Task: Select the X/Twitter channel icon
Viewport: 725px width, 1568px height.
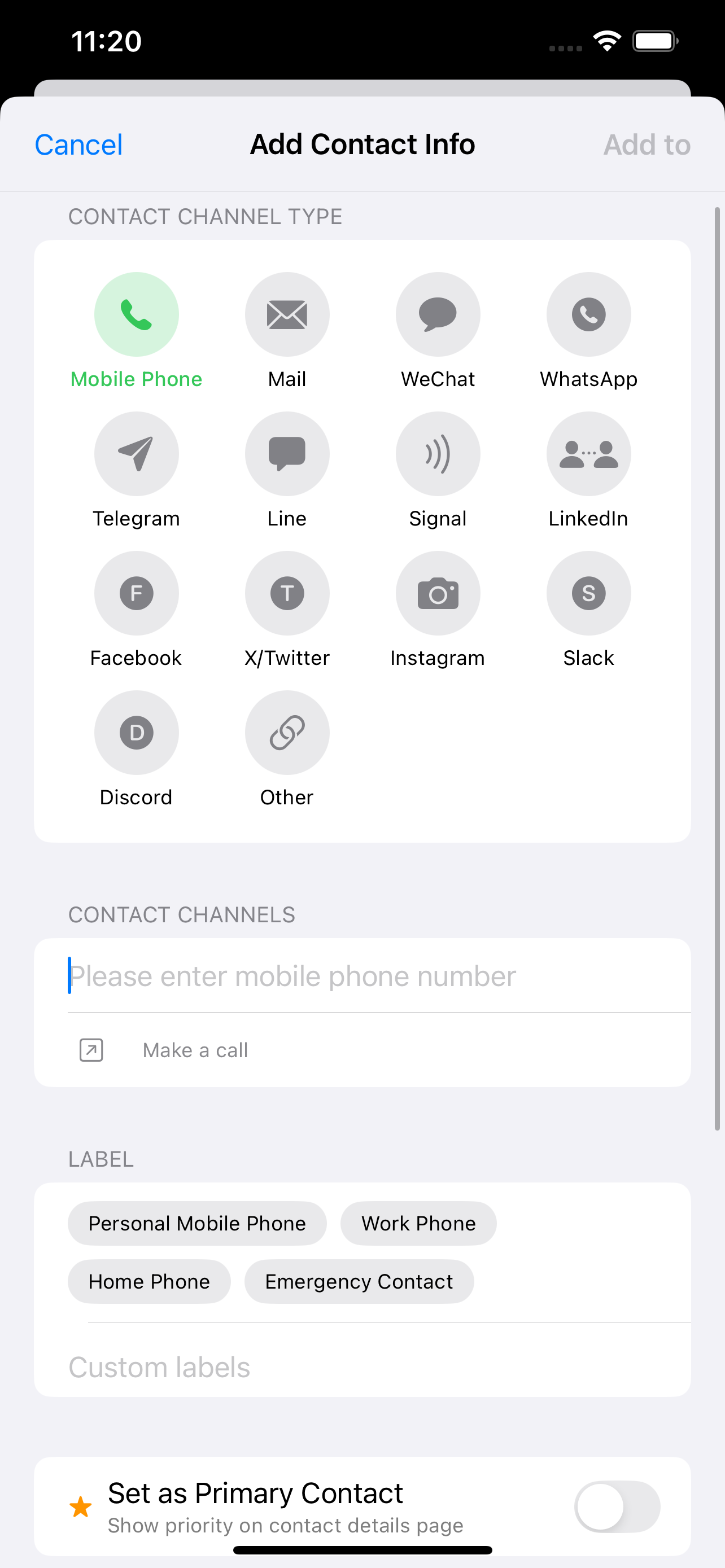Action: (287, 592)
